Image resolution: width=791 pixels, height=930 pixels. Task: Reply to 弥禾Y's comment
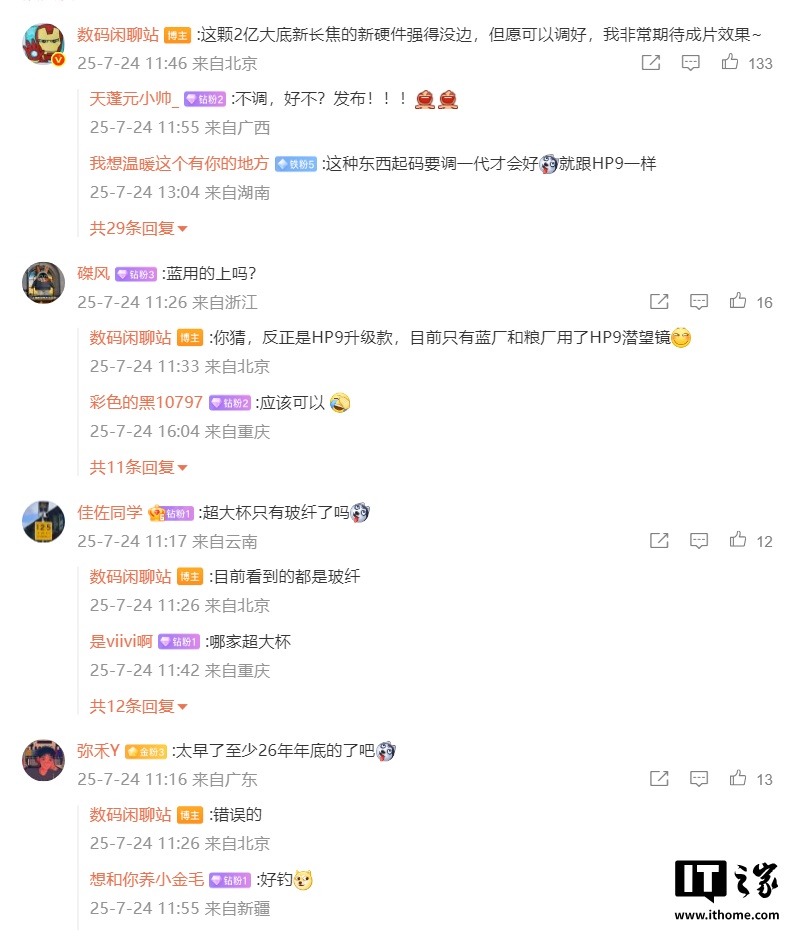point(699,778)
